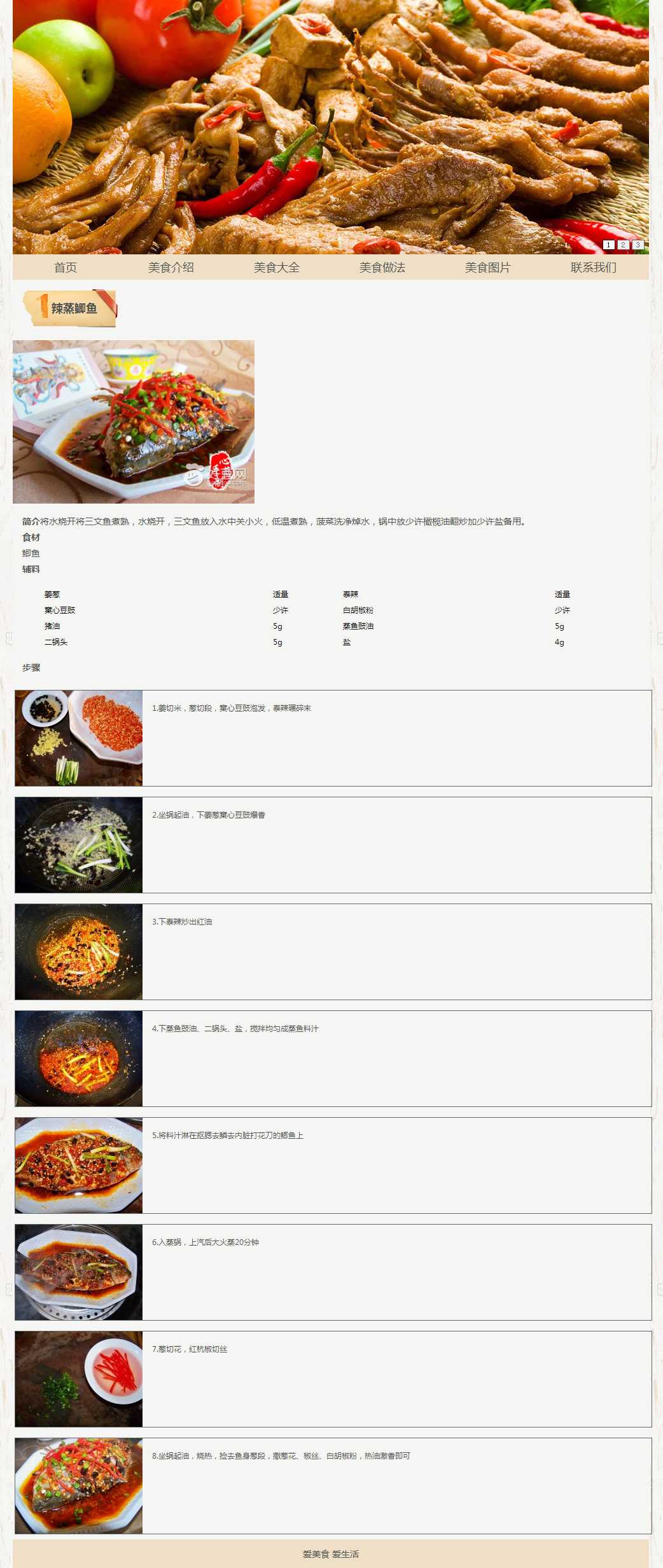
Task: View the 美食图片 gallery page
Action: pyautogui.click(x=488, y=268)
